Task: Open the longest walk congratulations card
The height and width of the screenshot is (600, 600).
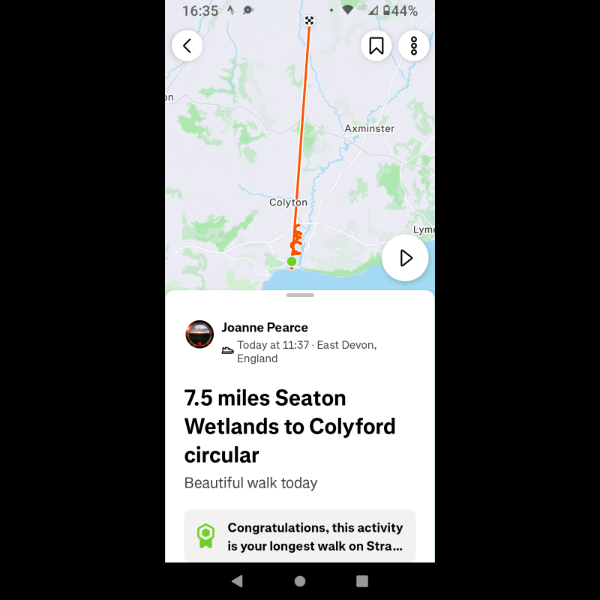Action: [x=300, y=536]
